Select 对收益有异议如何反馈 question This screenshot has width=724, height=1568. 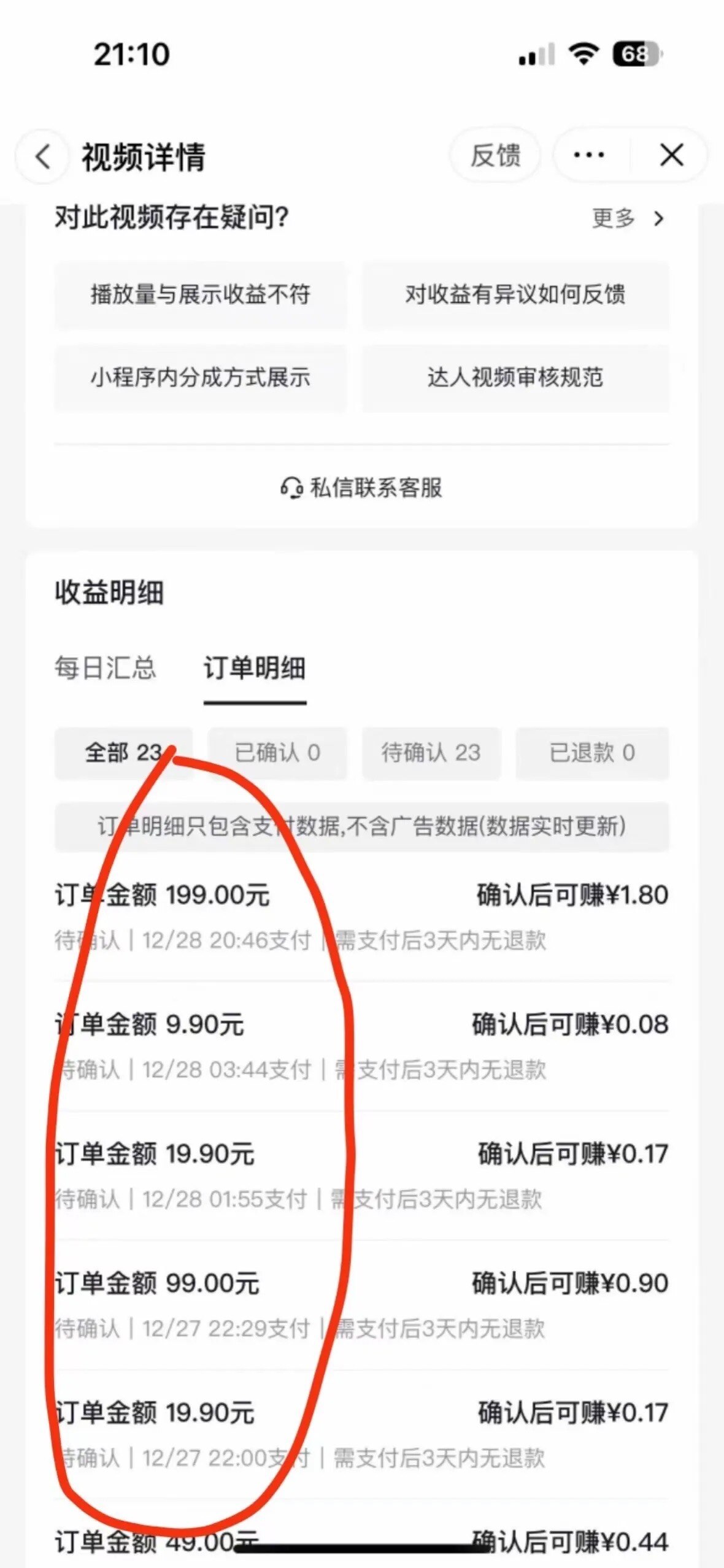coord(515,295)
